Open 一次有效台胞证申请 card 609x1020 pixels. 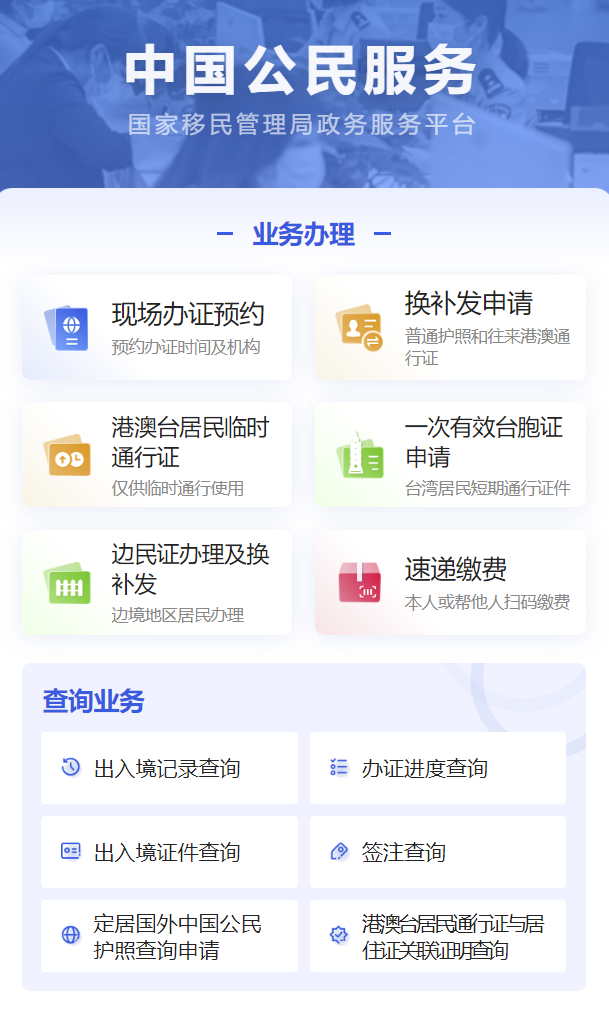450,455
